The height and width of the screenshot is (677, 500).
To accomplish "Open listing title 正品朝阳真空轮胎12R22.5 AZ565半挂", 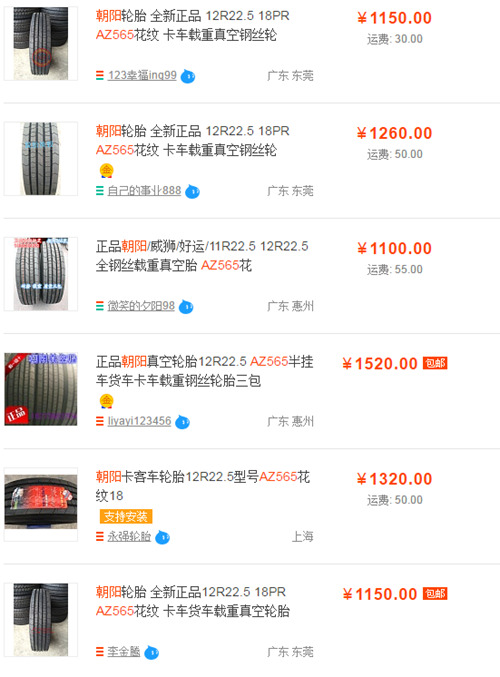I will coord(204,371).
